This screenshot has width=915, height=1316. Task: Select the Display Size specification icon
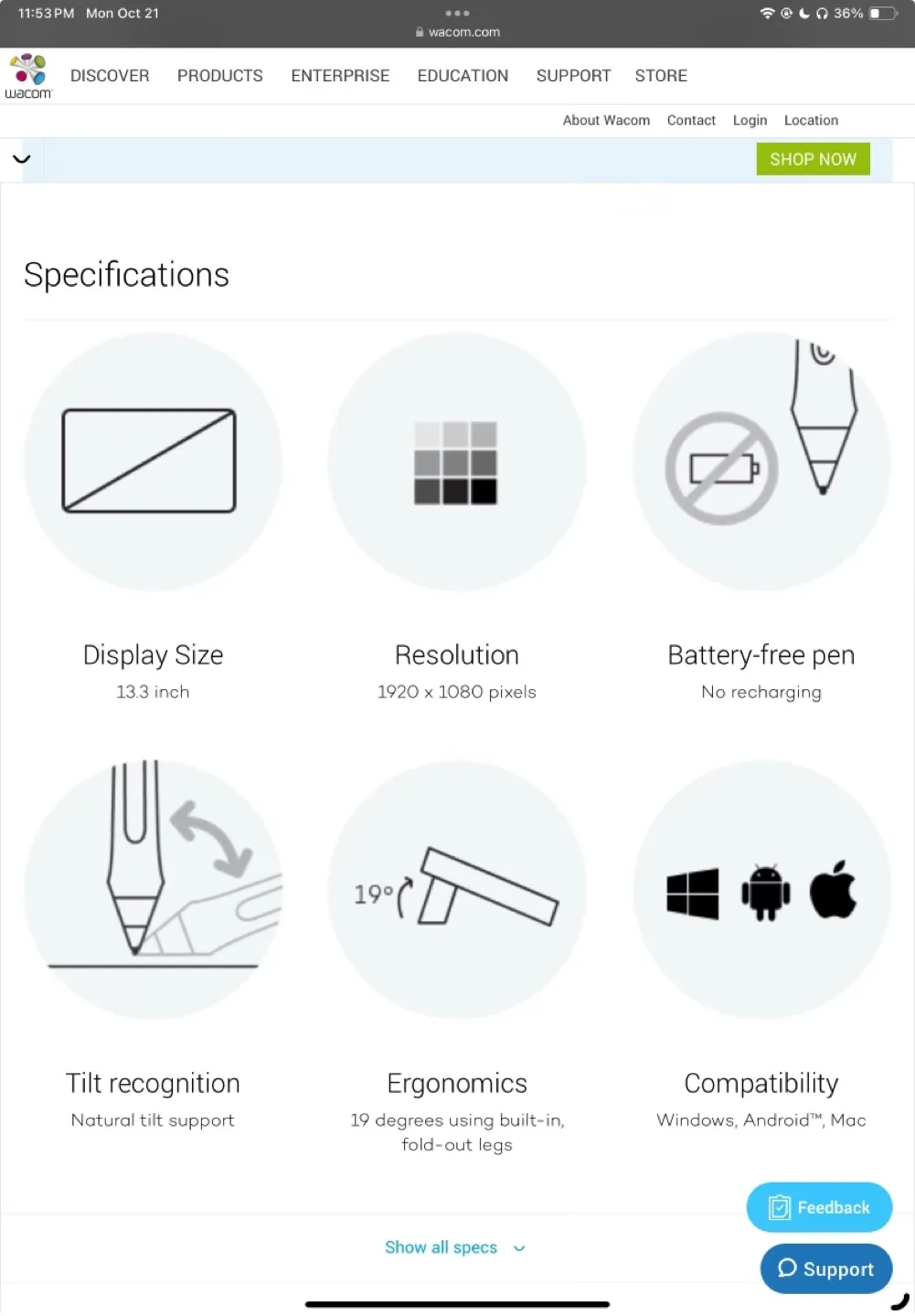(x=152, y=462)
